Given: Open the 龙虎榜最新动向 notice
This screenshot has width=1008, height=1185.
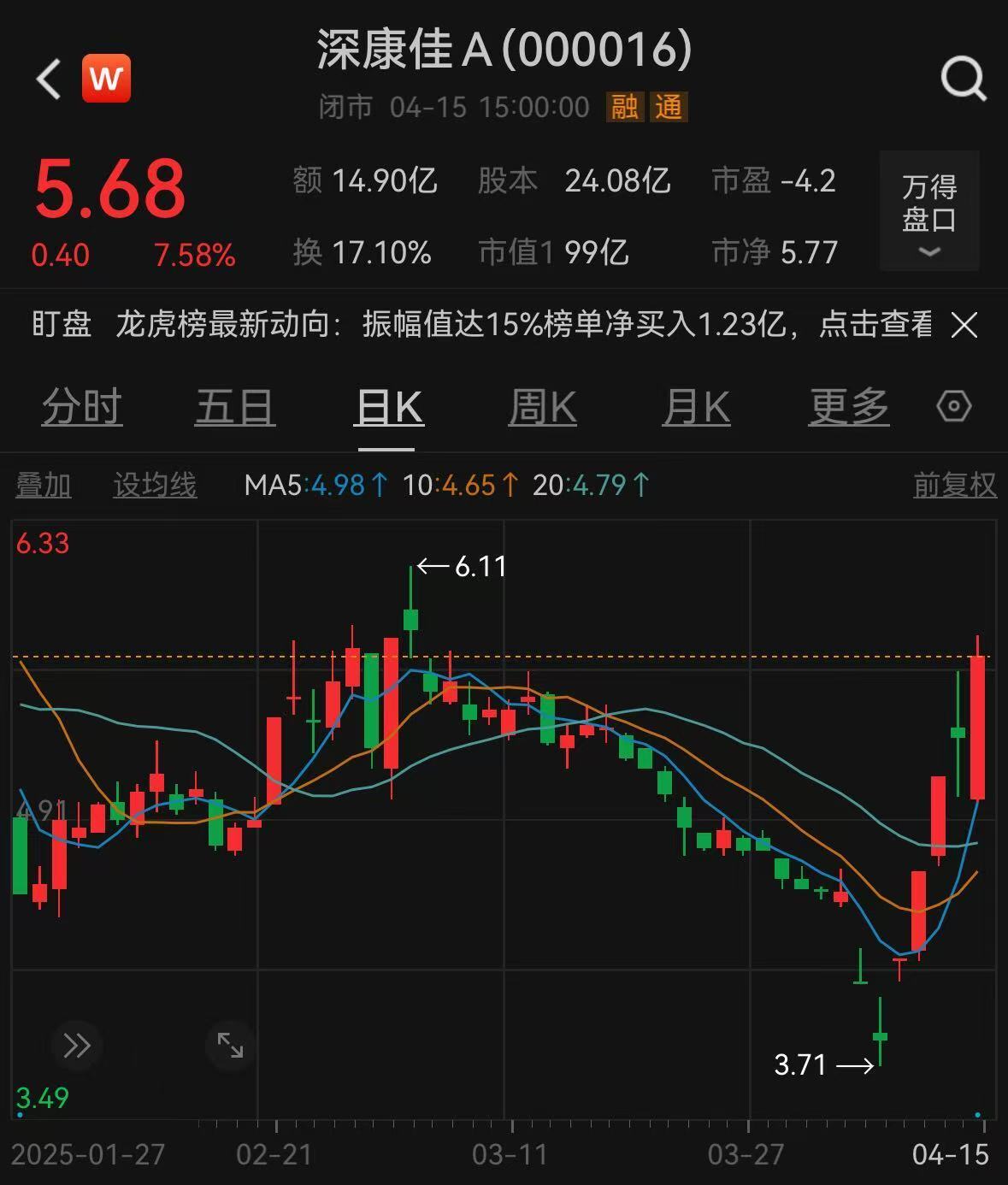Looking at the screenshot, I should coord(522,325).
